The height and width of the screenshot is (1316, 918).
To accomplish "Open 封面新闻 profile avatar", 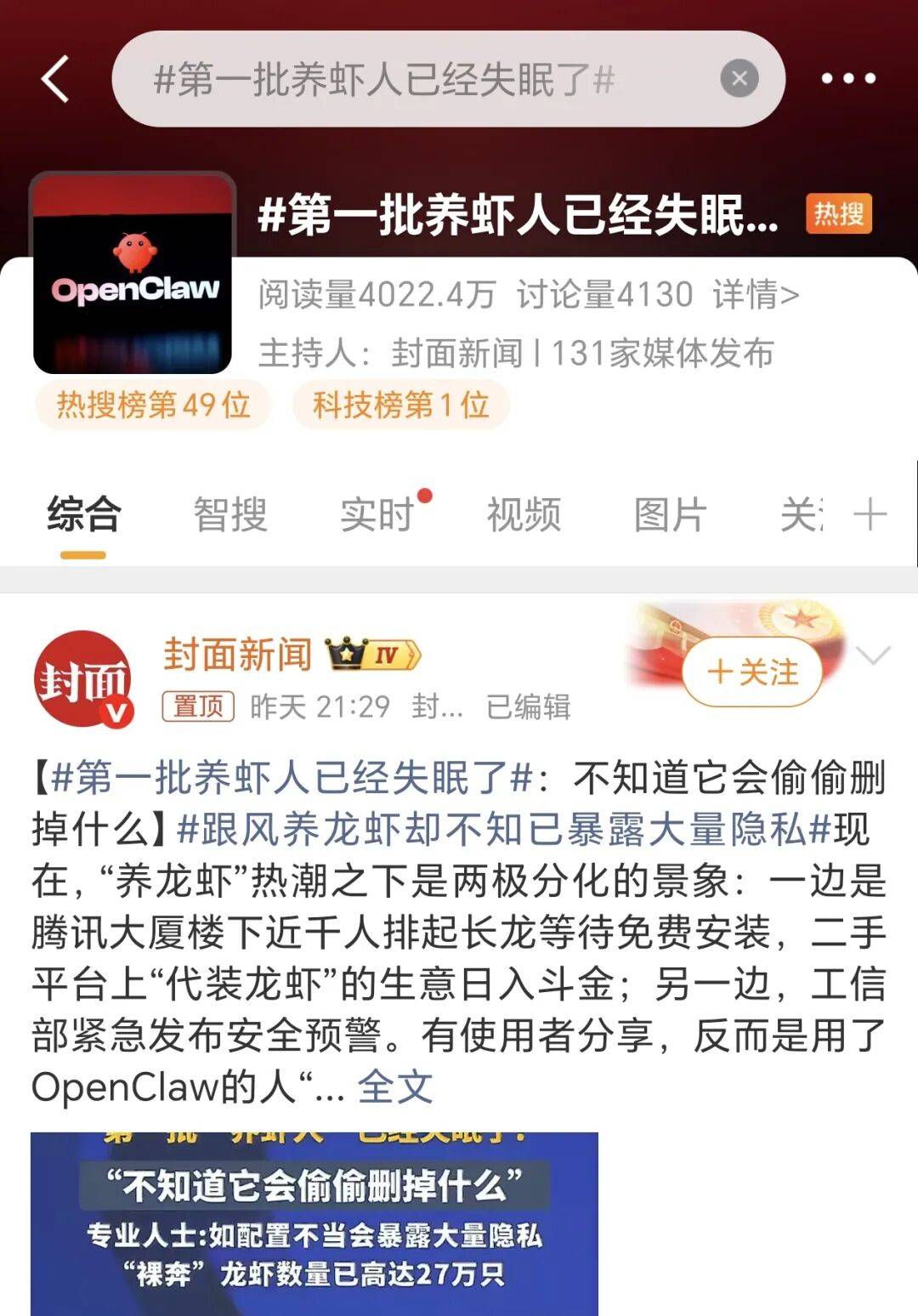I will (x=83, y=679).
